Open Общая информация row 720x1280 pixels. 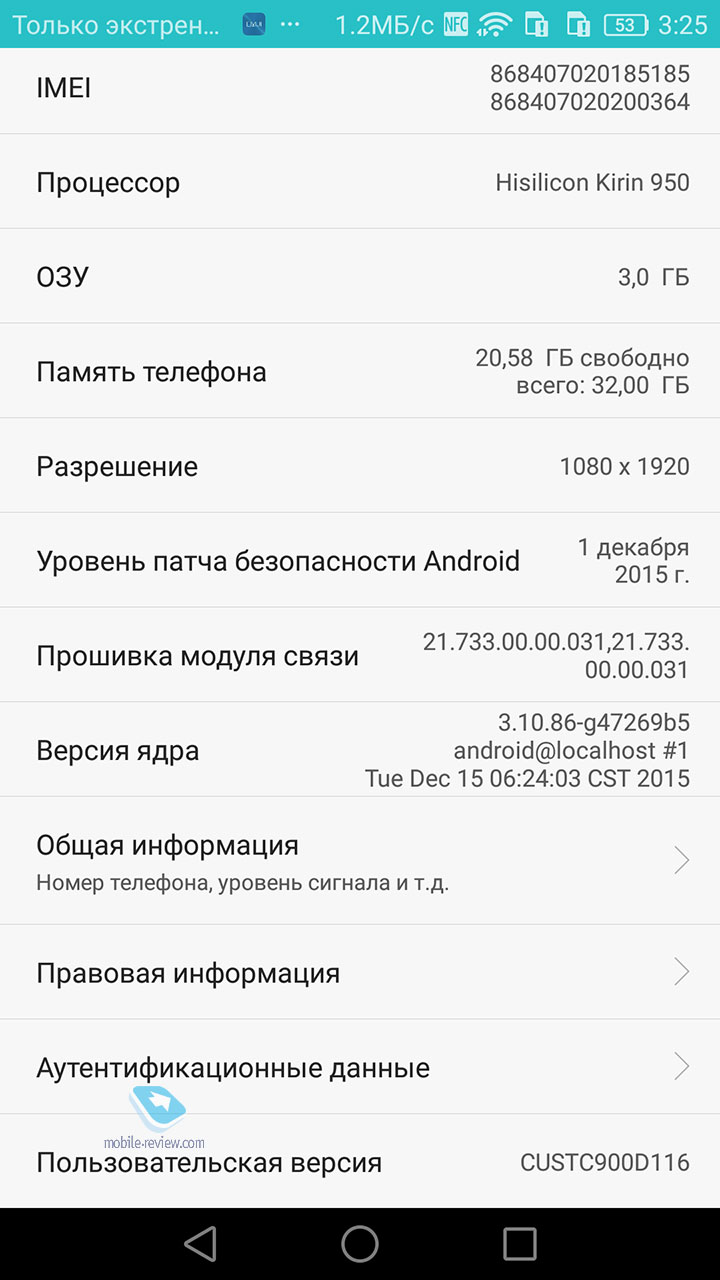pos(360,861)
